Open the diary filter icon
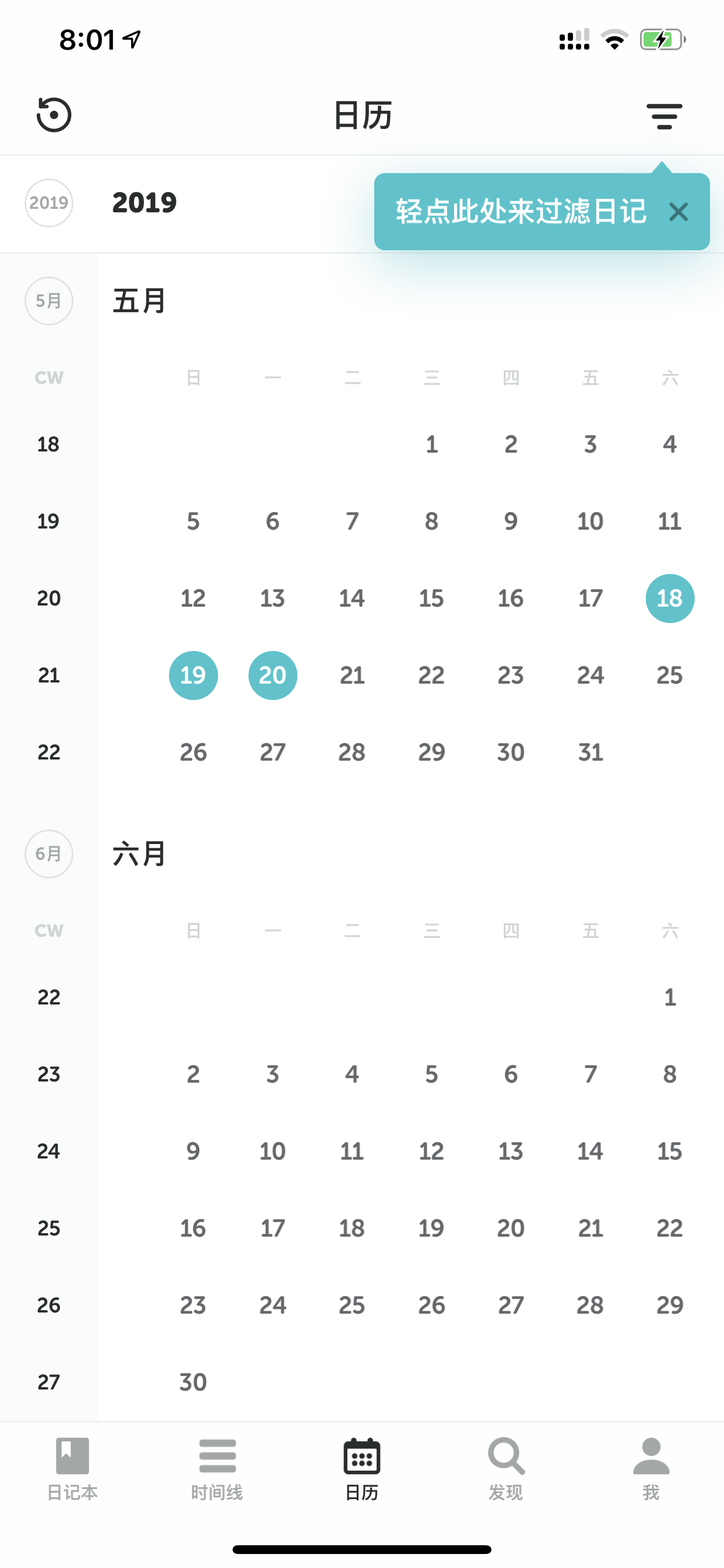This screenshot has height=1568, width=724. [664, 116]
